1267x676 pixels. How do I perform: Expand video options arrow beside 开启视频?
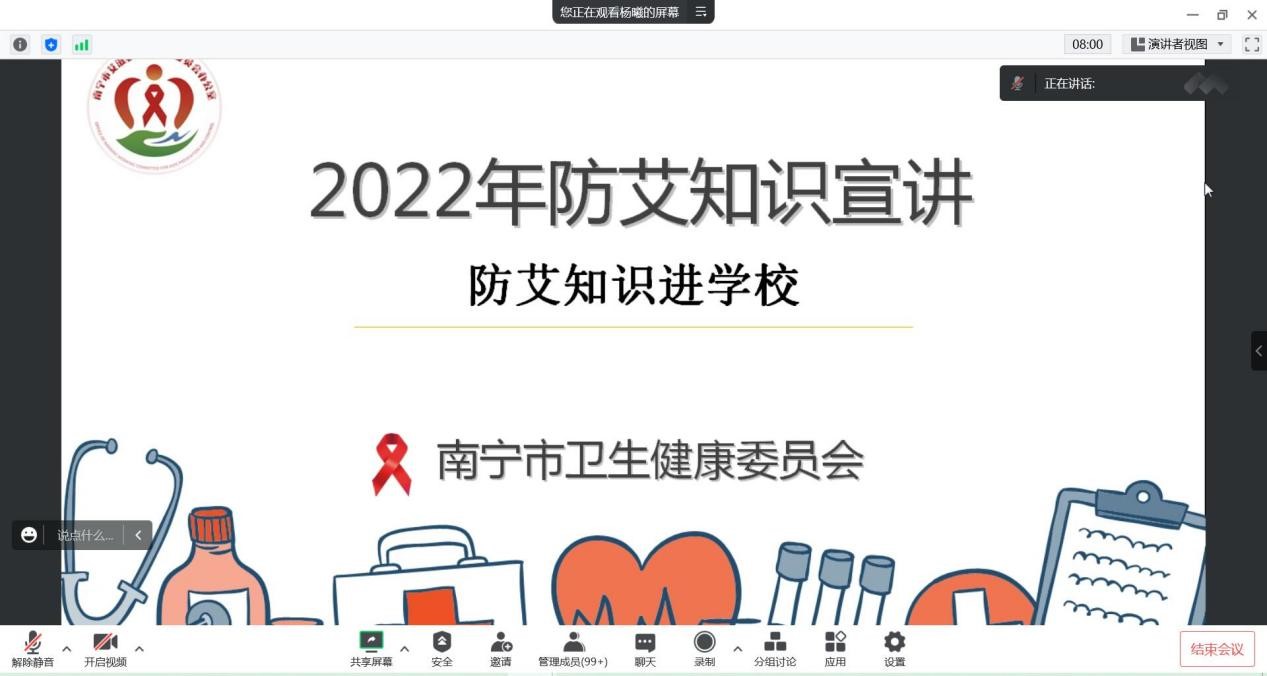139,649
